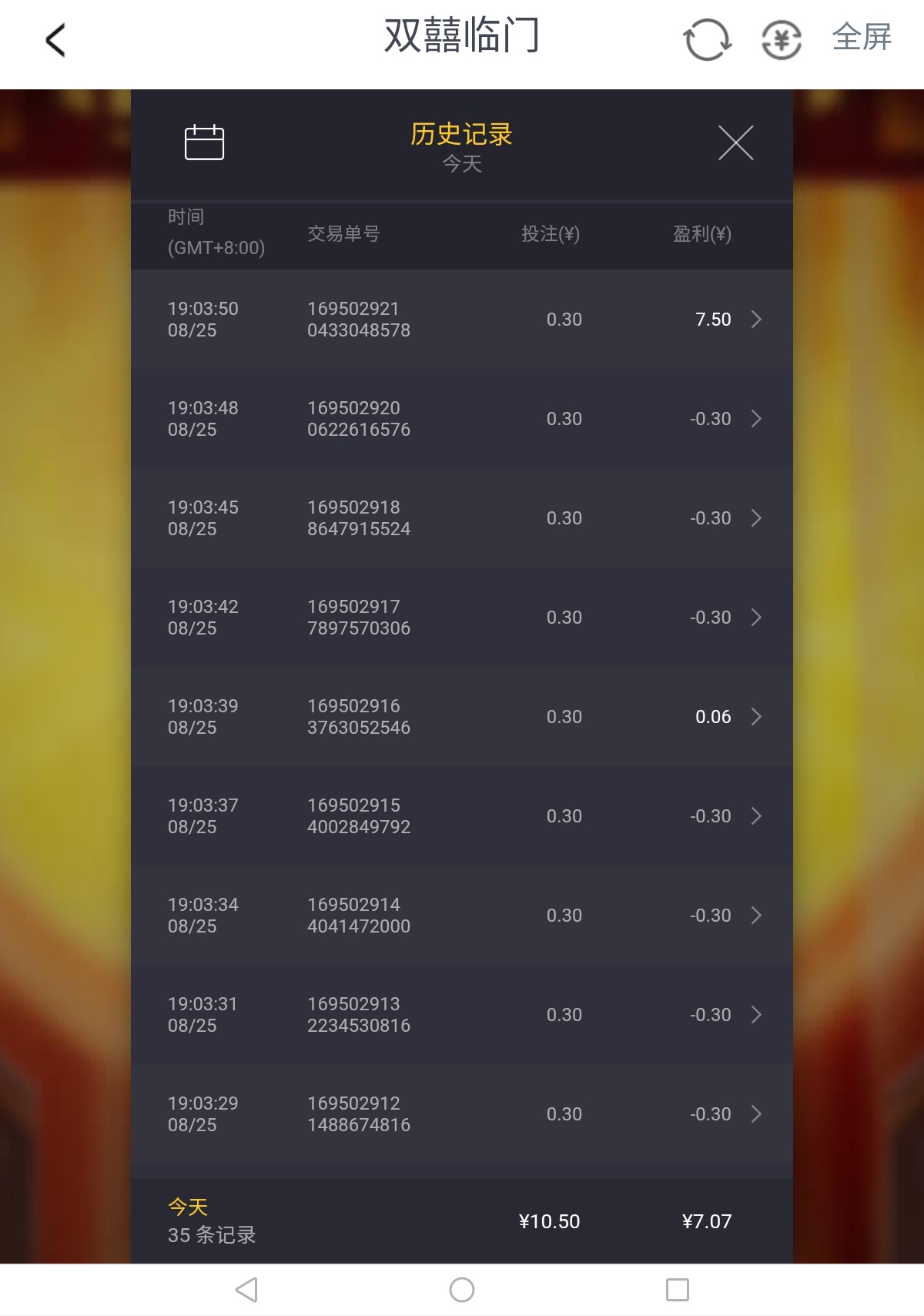924x1316 pixels.
Task: Open the yen currency icon
Action: click(781, 39)
